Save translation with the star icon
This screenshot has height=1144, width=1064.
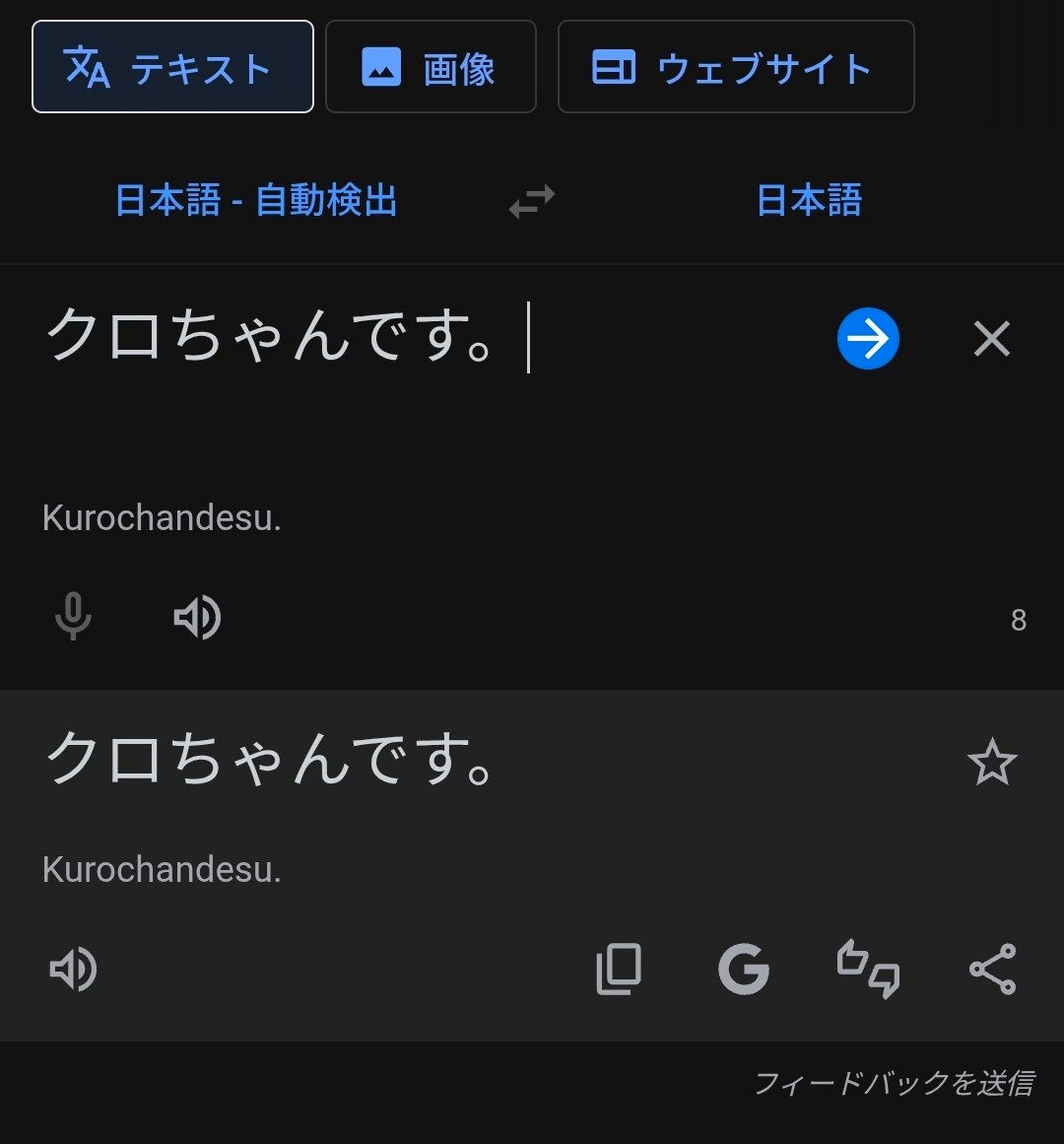click(991, 762)
